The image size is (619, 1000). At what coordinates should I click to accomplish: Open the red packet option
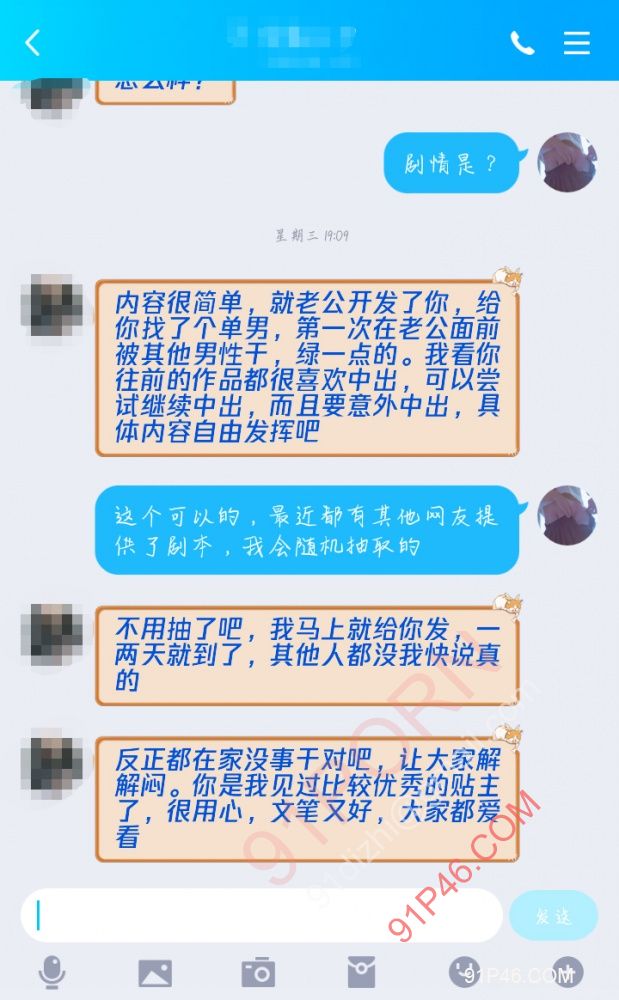pyautogui.click(x=361, y=971)
